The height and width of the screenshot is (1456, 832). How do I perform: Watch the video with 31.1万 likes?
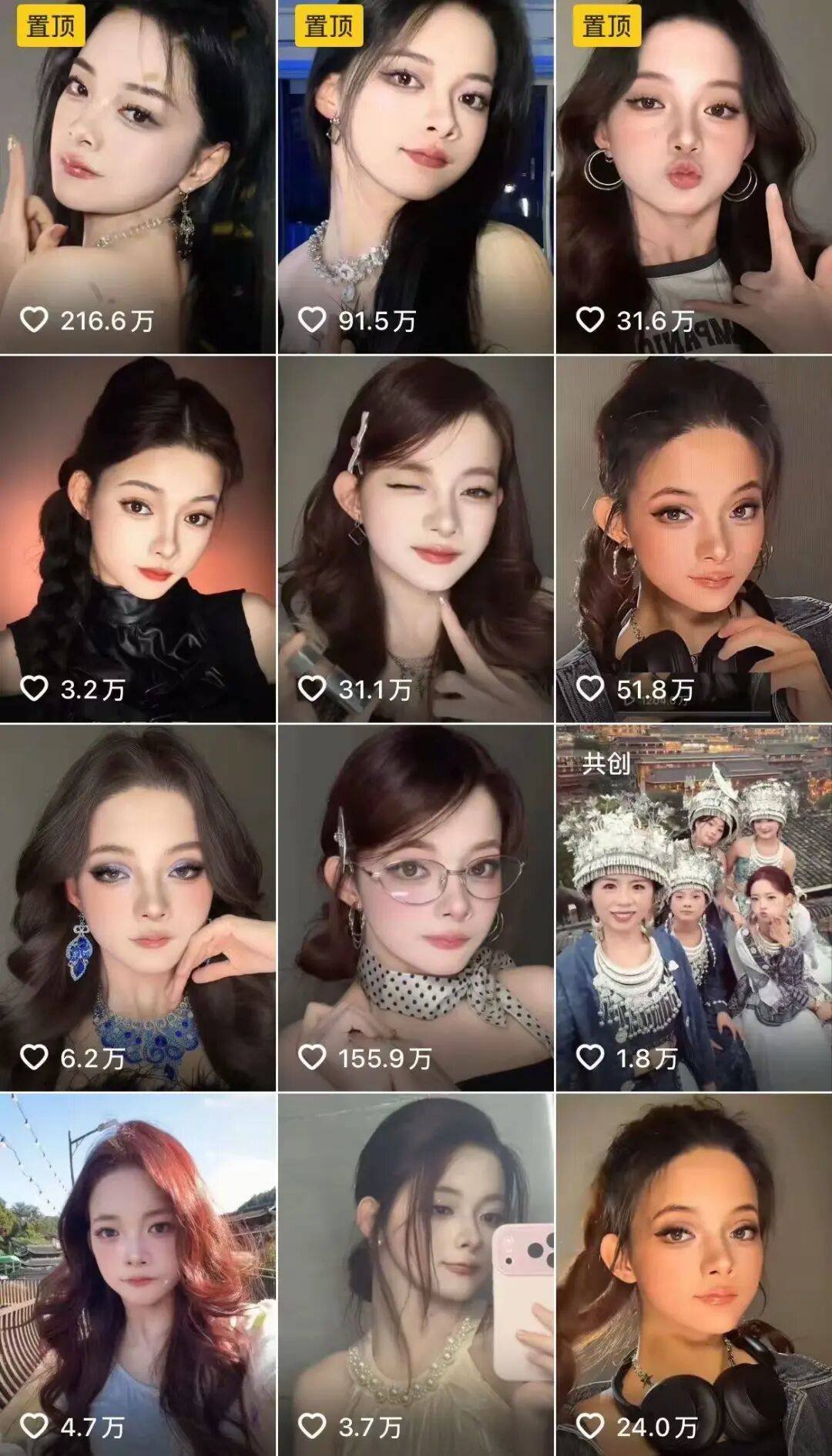pyautogui.click(x=415, y=539)
